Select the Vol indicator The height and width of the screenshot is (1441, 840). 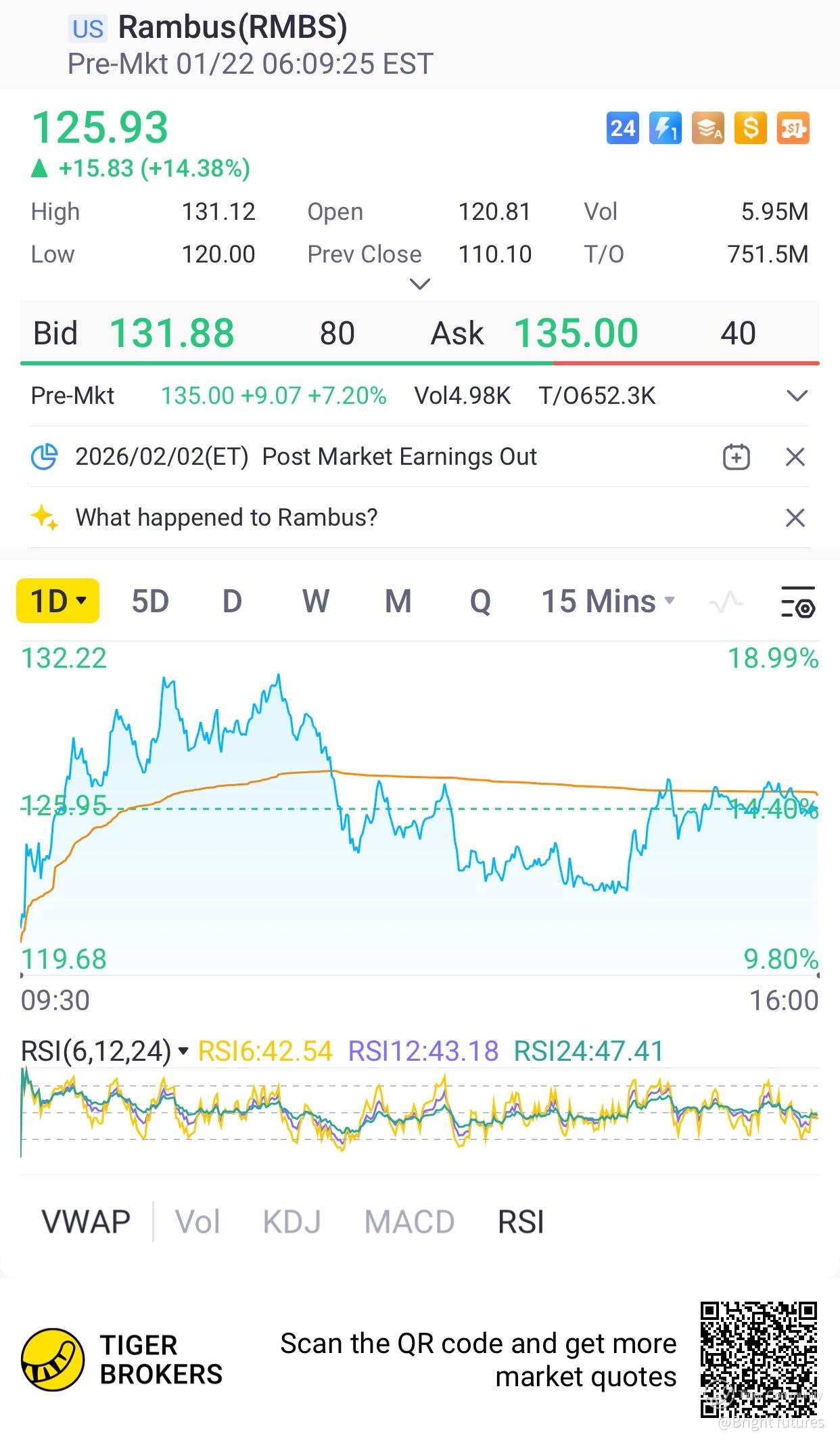tap(197, 1222)
